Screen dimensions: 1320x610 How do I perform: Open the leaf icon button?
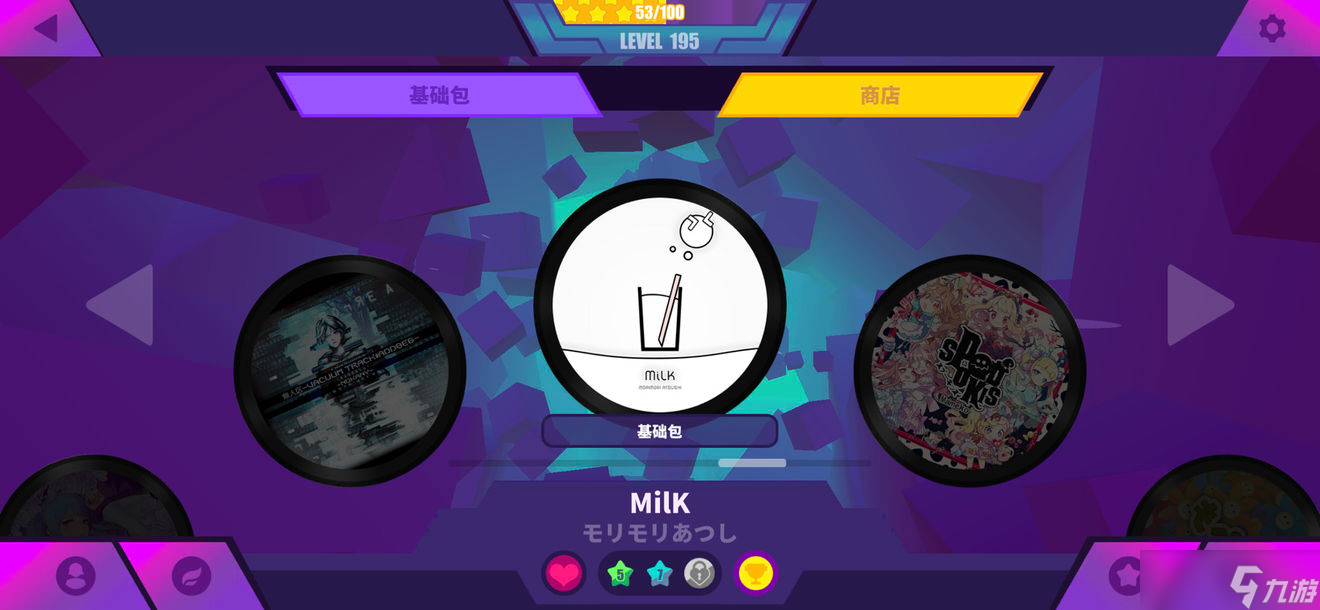(191, 576)
